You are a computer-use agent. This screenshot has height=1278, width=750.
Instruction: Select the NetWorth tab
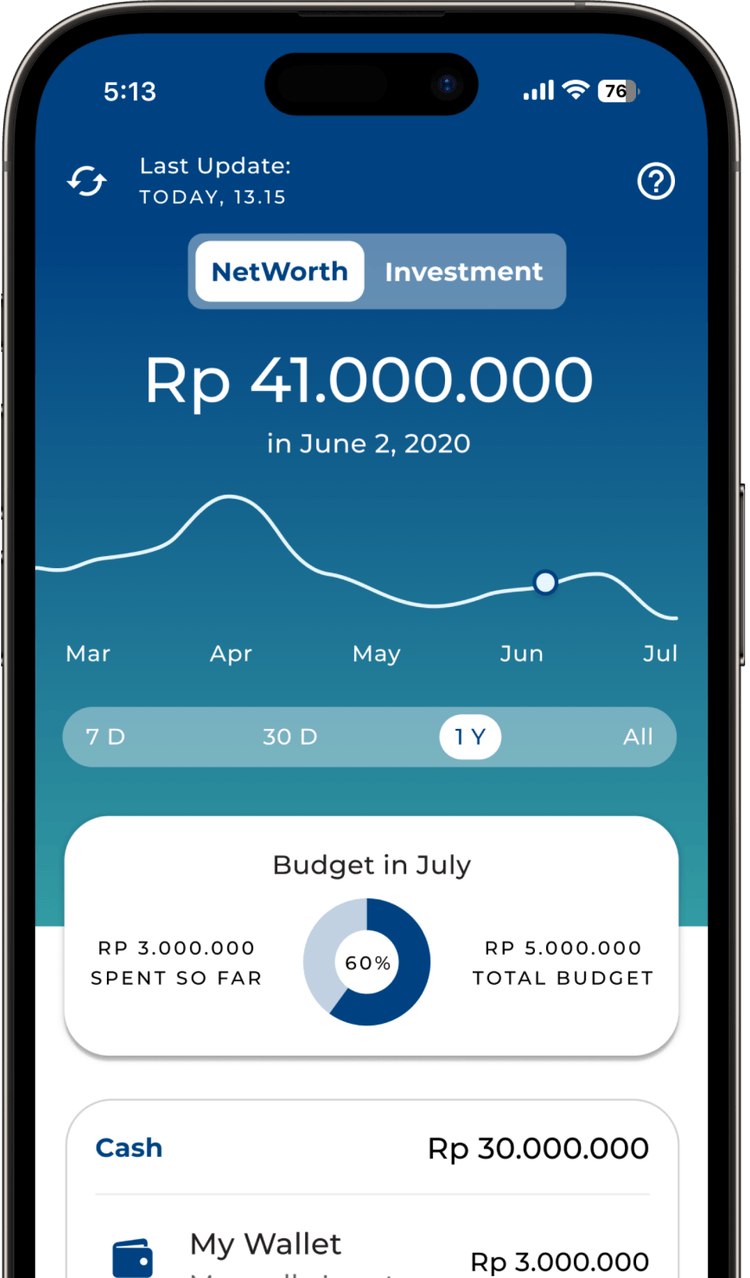pyautogui.click(x=279, y=272)
